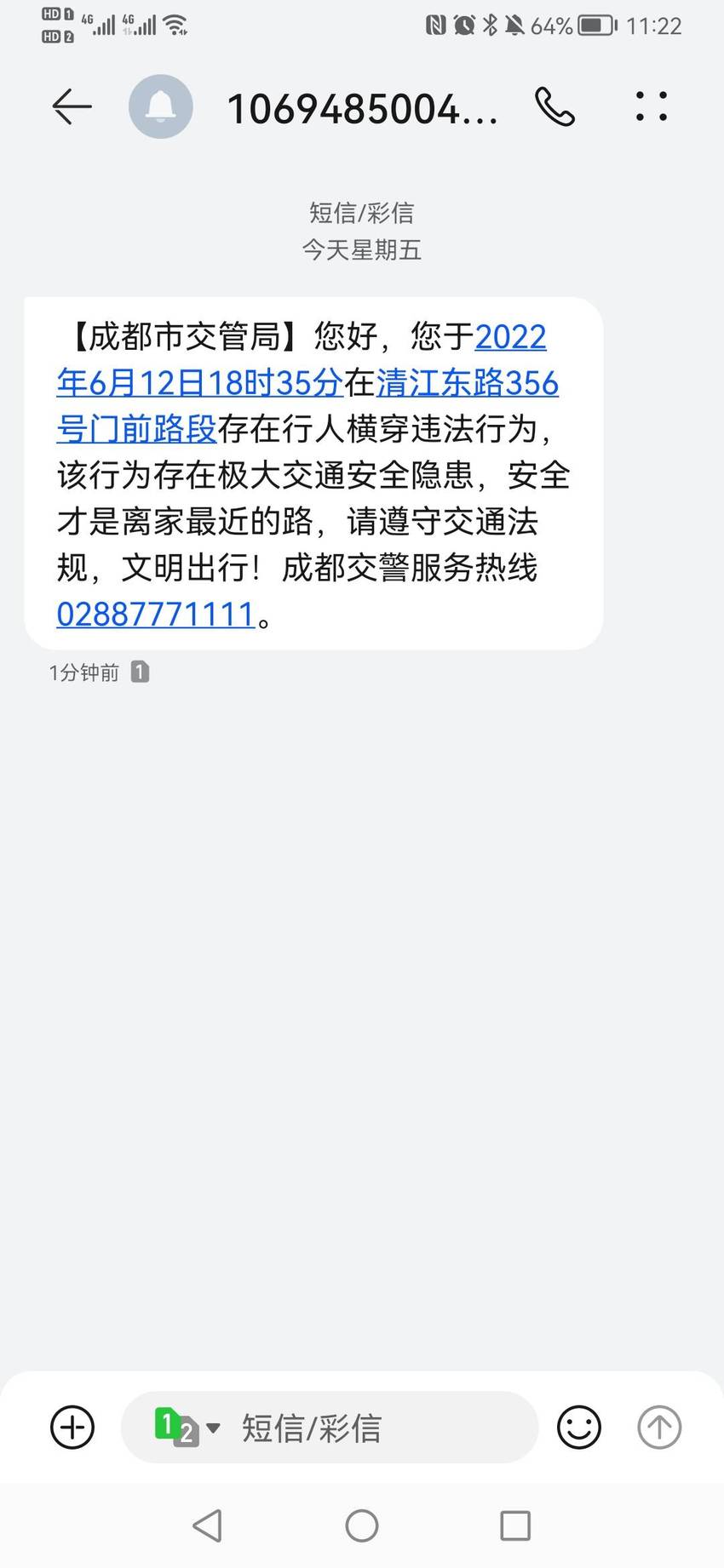Open the recent apps view
724x1568 pixels.
[x=515, y=1526]
